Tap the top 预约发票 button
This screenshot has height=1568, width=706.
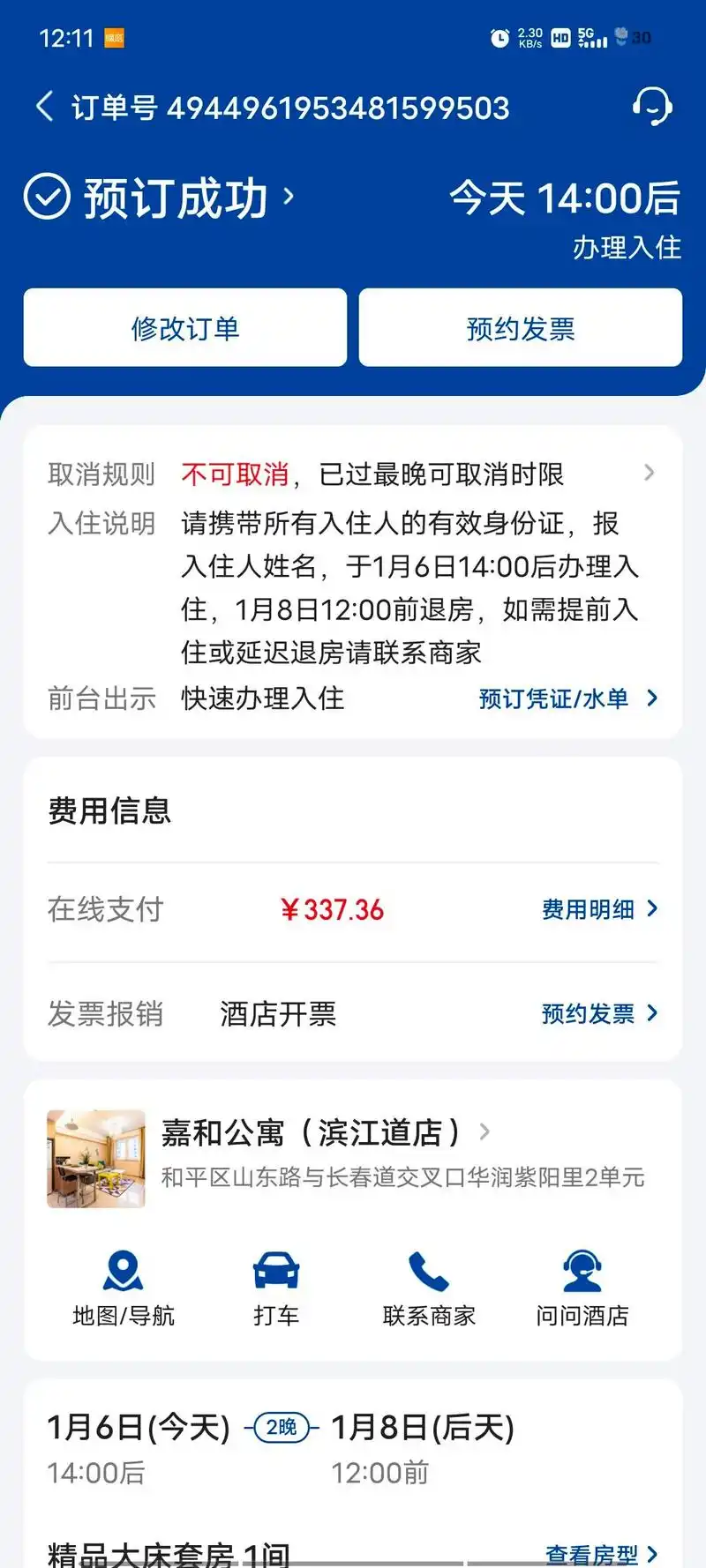tap(521, 328)
